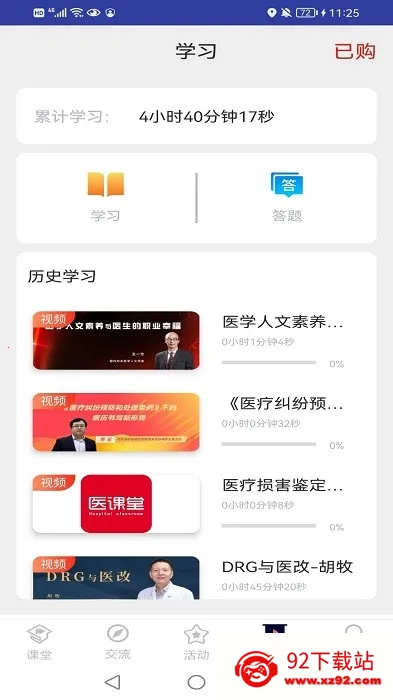Tap the system back button
The width and height of the screenshot is (393, 700).
click(113, 682)
